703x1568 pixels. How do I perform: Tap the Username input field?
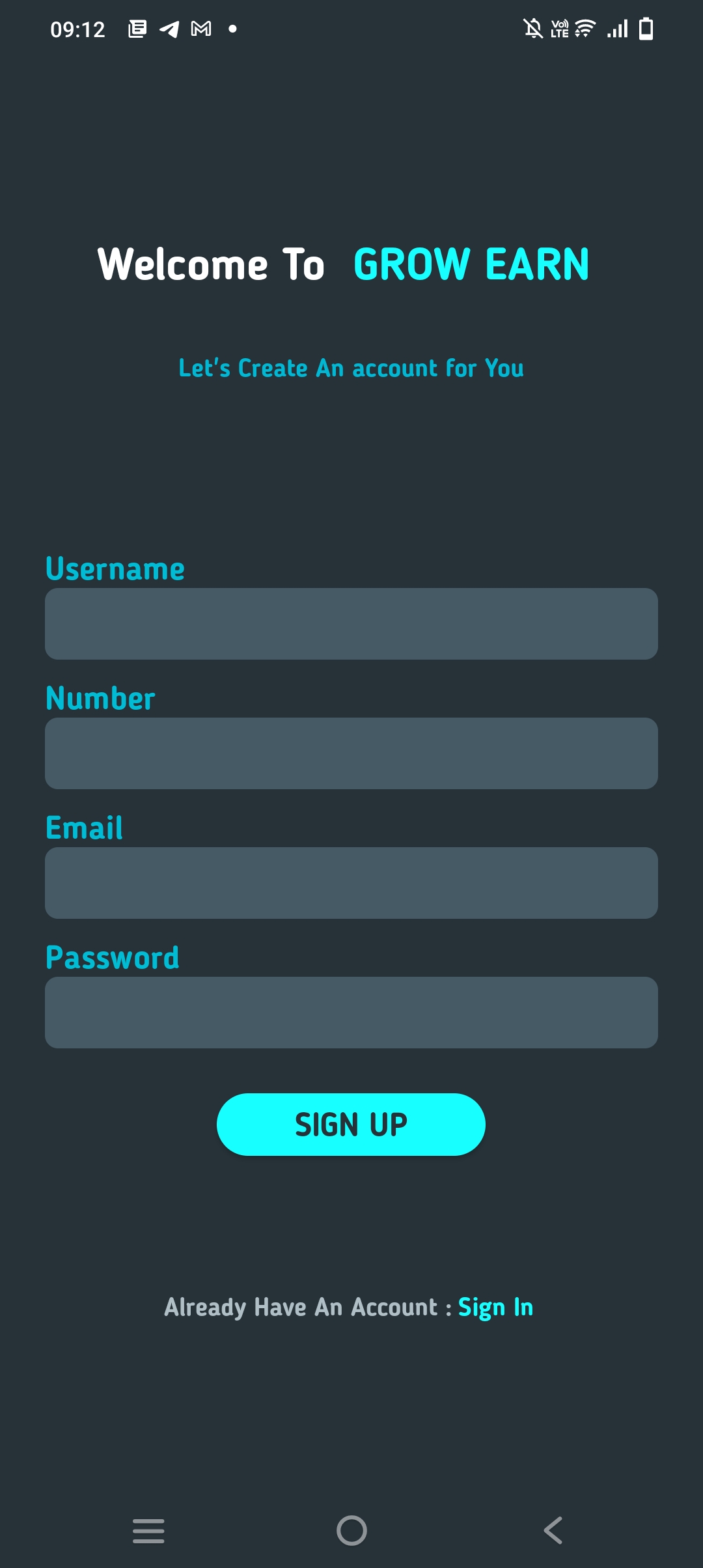click(351, 624)
